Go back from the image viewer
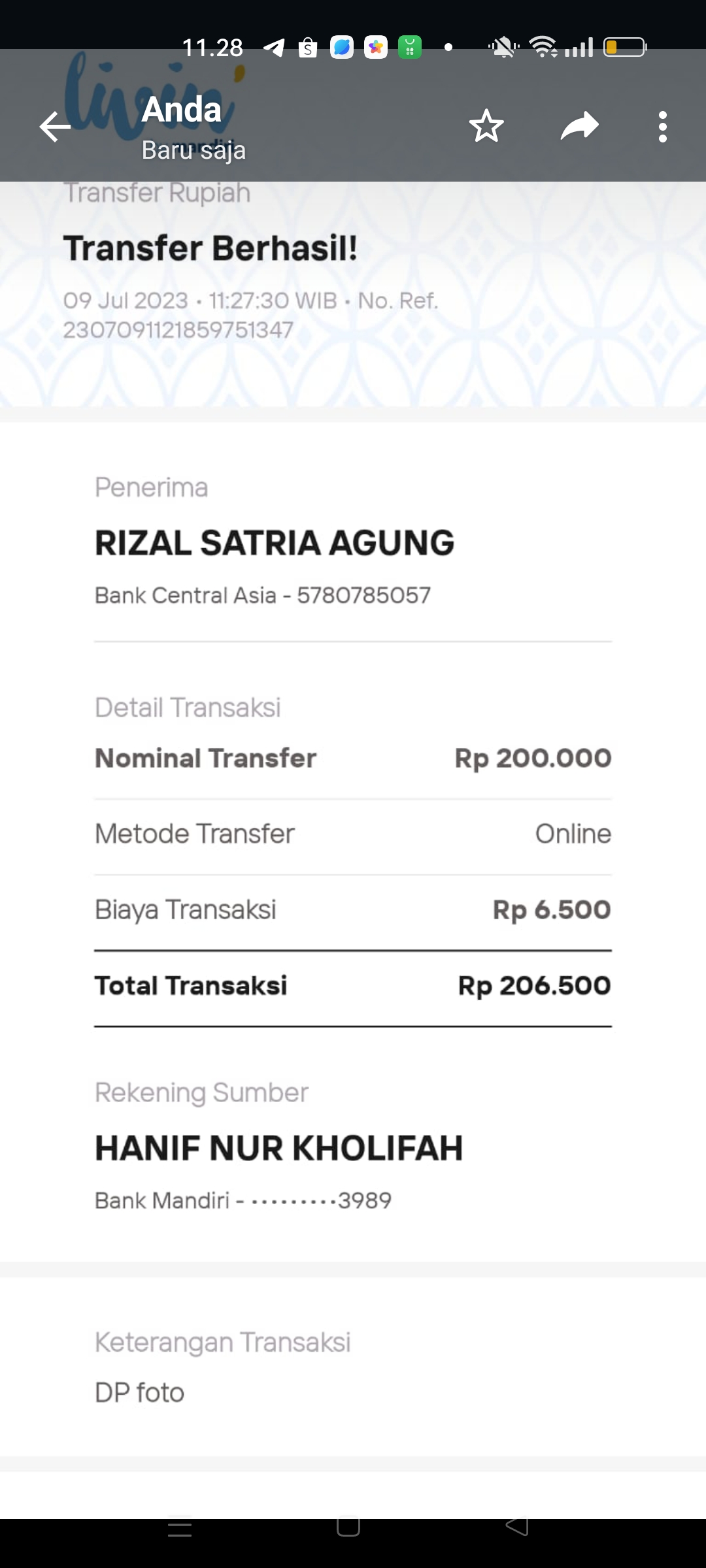 pos(55,127)
